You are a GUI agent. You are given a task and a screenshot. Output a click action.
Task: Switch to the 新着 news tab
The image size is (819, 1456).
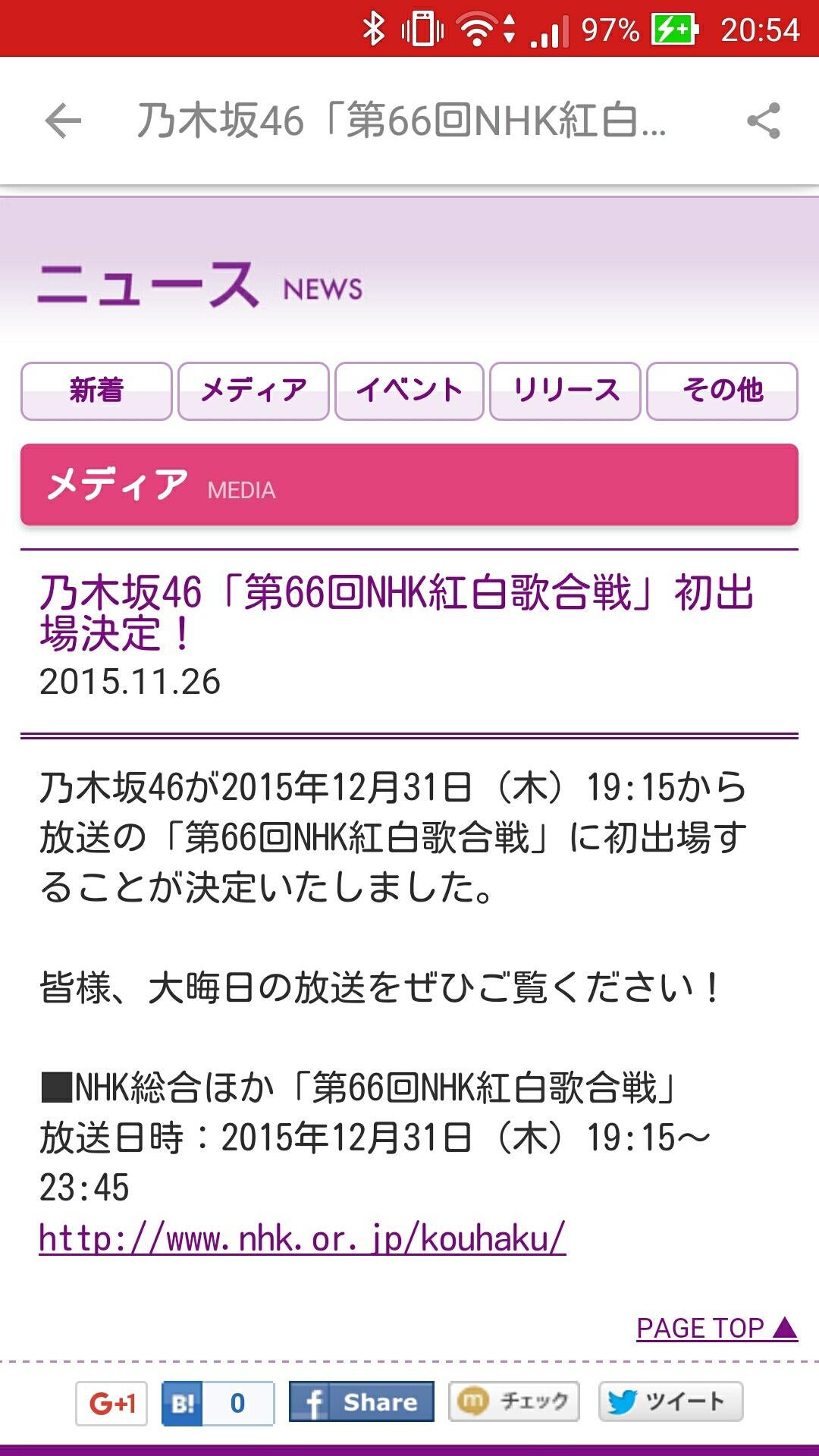pos(96,391)
